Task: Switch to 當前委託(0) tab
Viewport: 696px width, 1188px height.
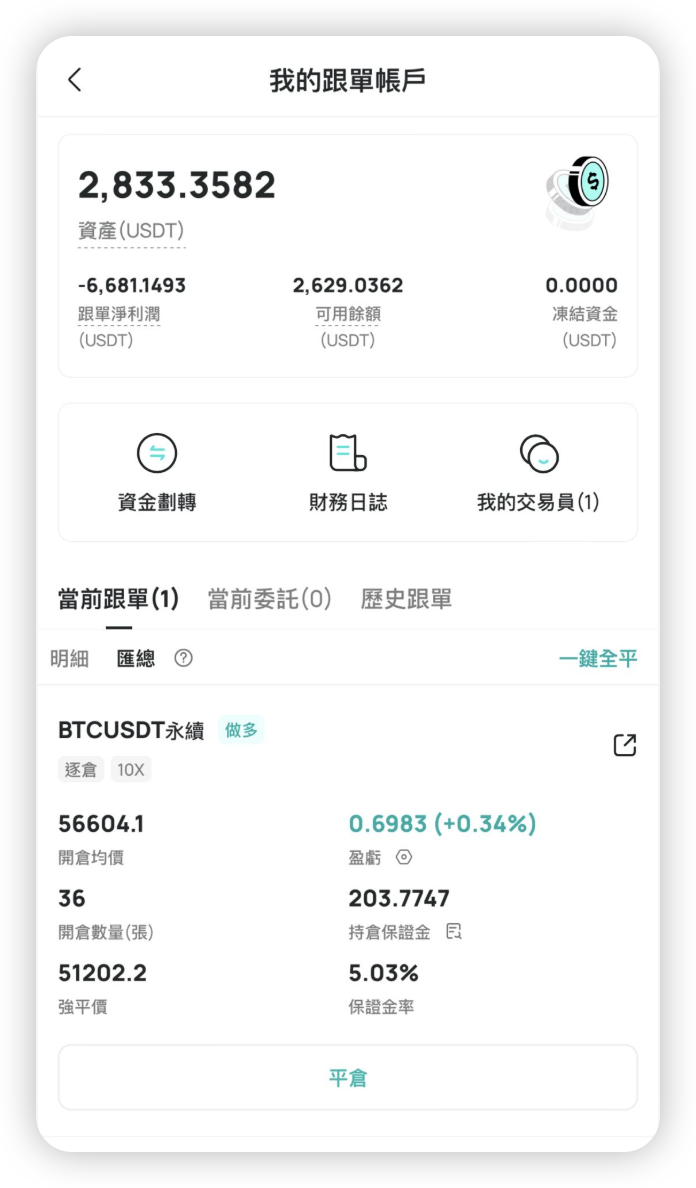Action: [x=269, y=599]
